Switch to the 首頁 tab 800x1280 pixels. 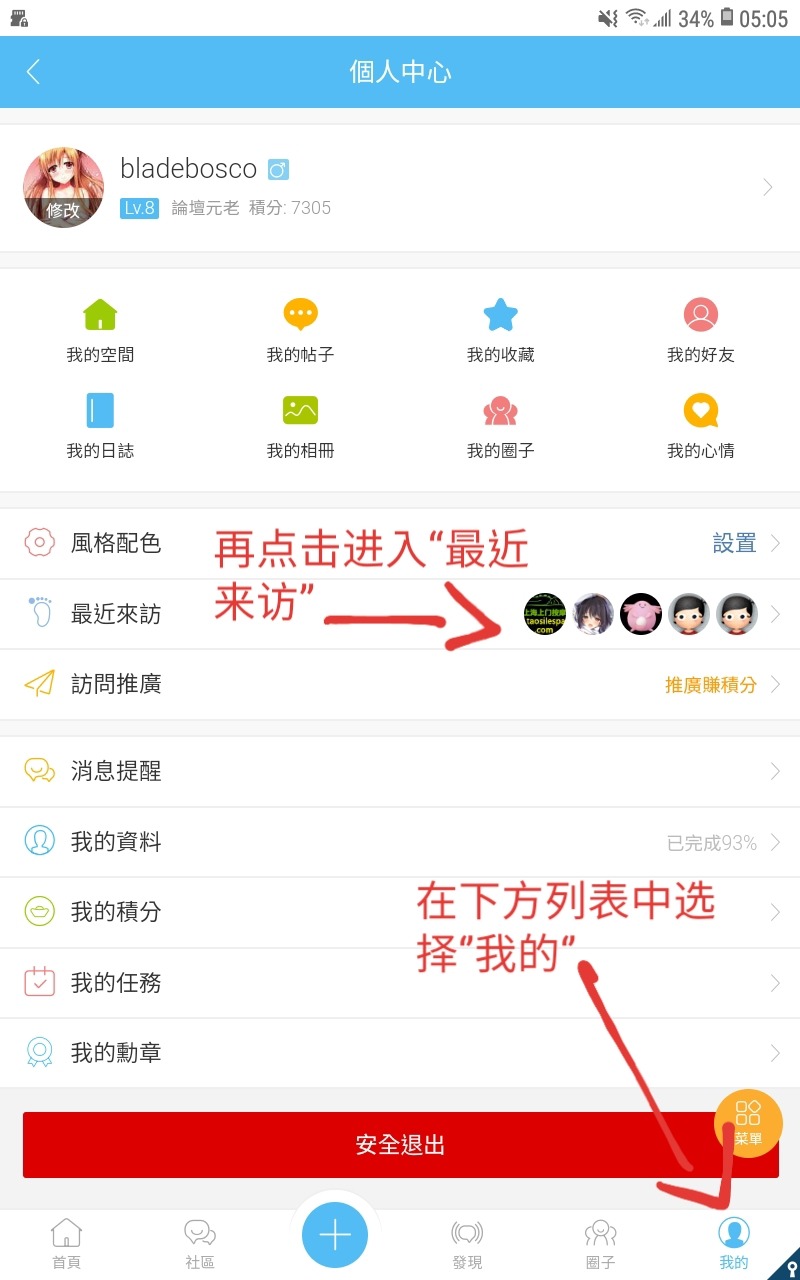click(66, 1243)
